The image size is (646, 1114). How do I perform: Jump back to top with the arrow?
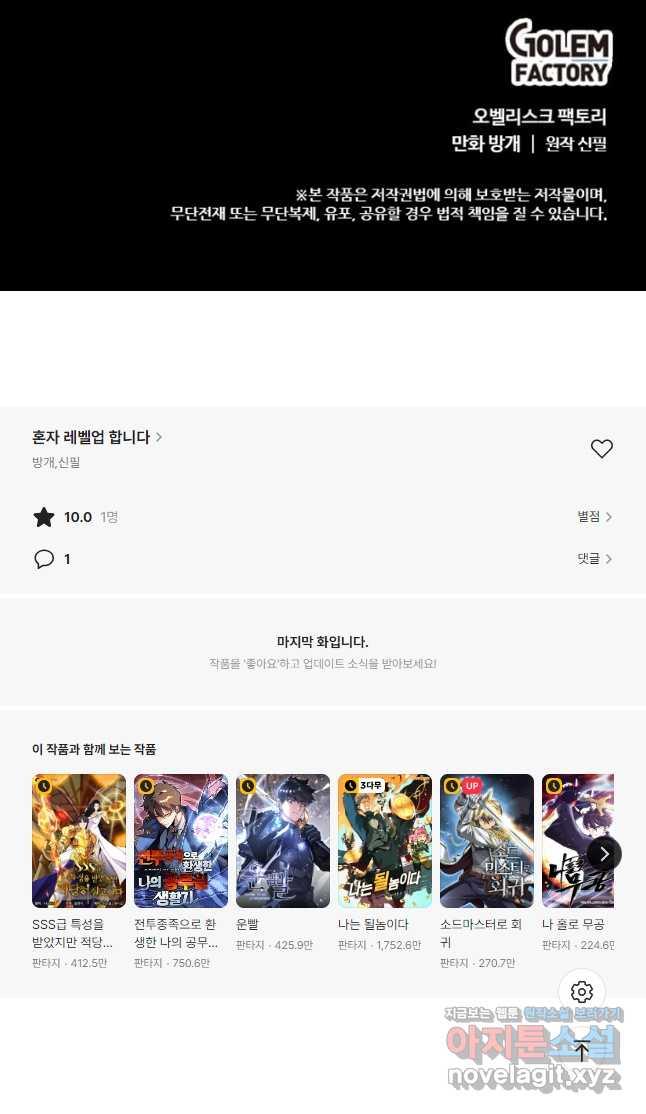pos(582,1050)
